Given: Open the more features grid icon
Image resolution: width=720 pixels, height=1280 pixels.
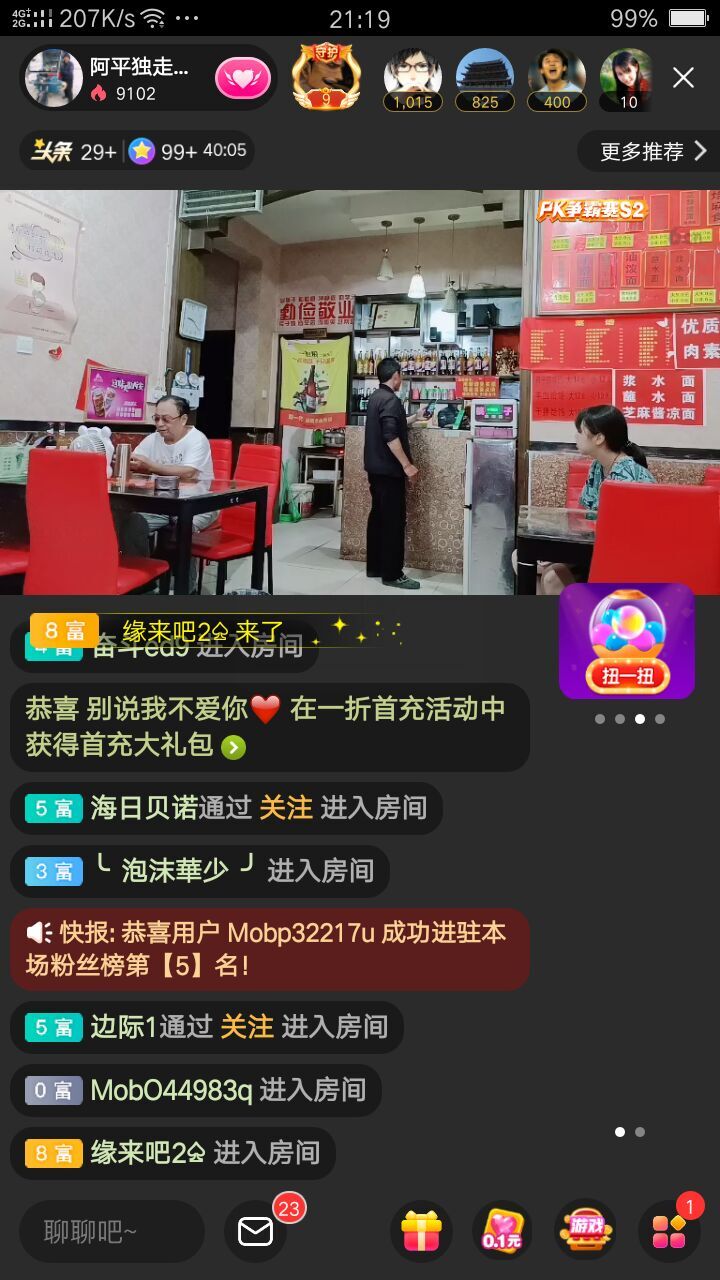Looking at the screenshot, I should (x=669, y=1231).
